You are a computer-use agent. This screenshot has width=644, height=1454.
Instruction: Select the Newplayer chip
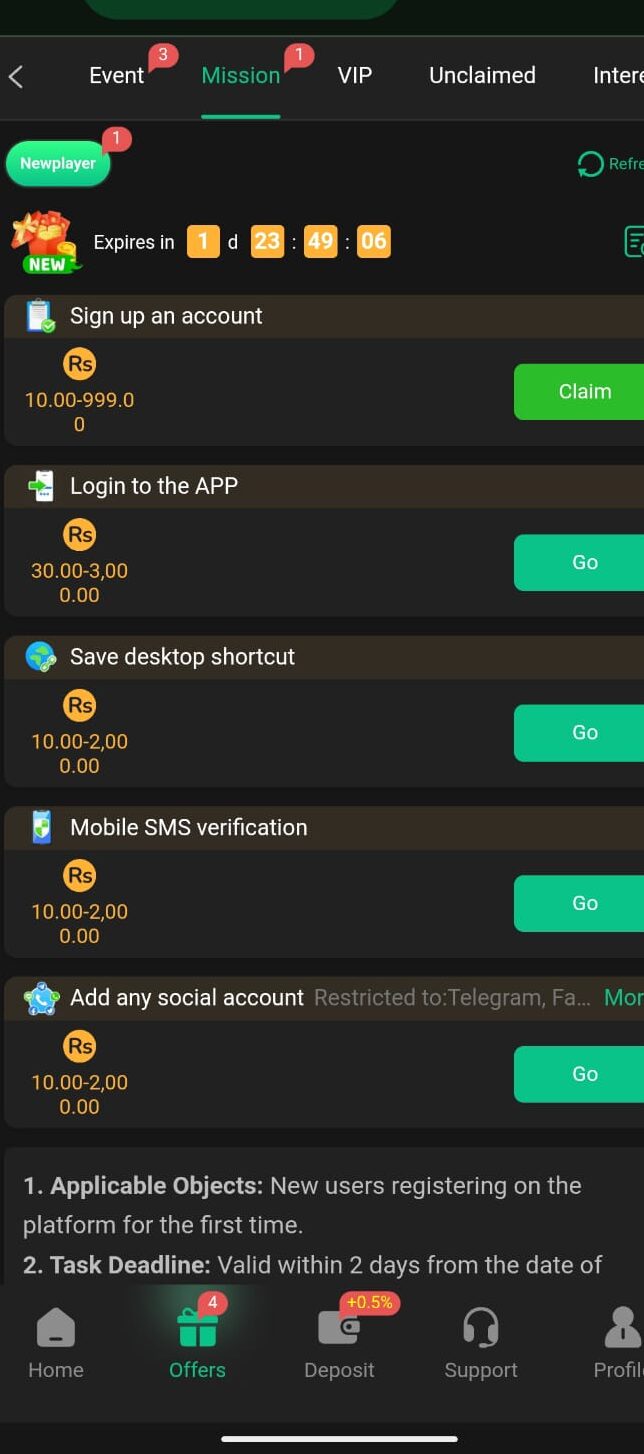pyautogui.click(x=58, y=163)
